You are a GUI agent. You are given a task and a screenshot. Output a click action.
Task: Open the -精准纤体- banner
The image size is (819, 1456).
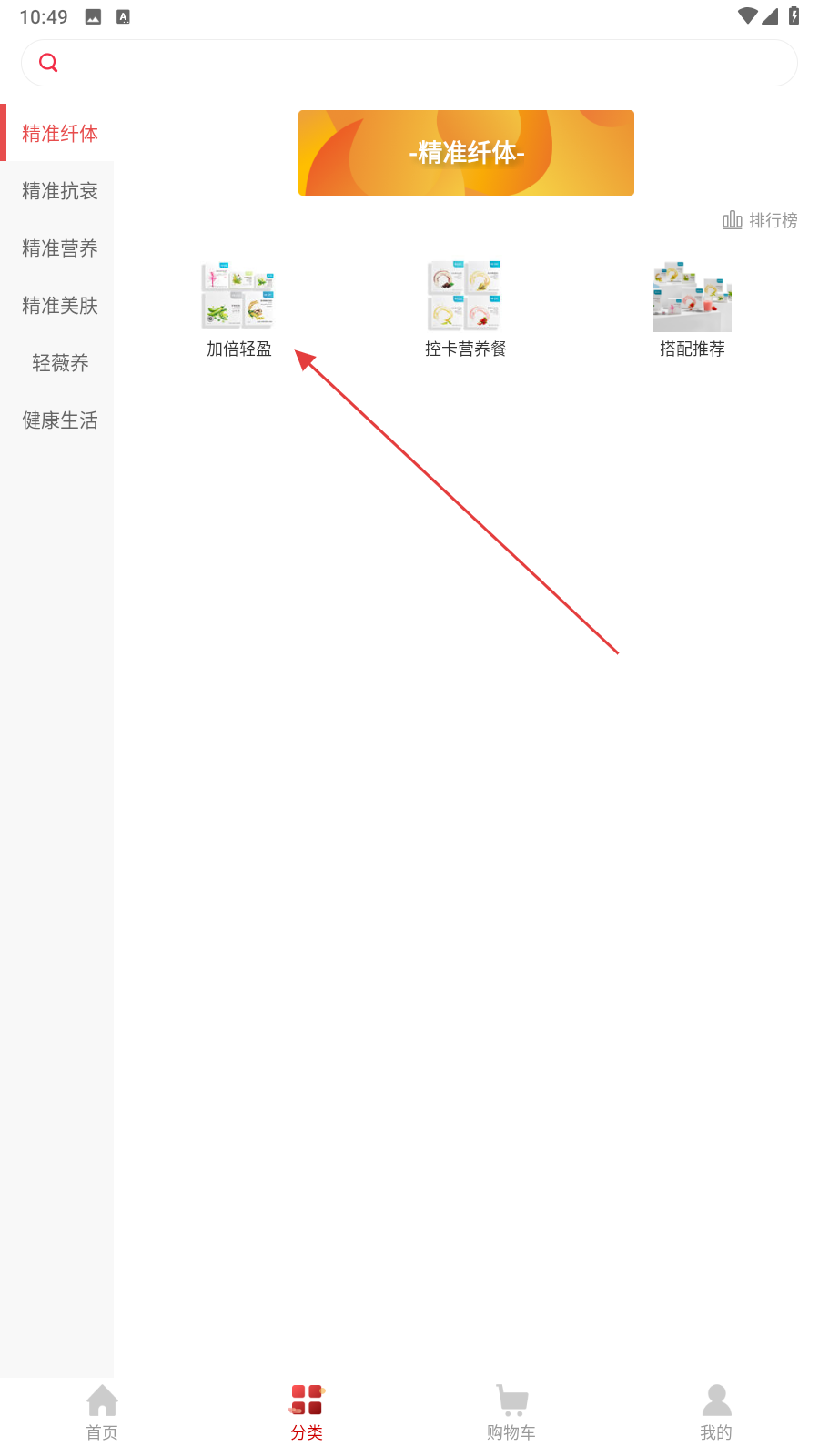(466, 153)
